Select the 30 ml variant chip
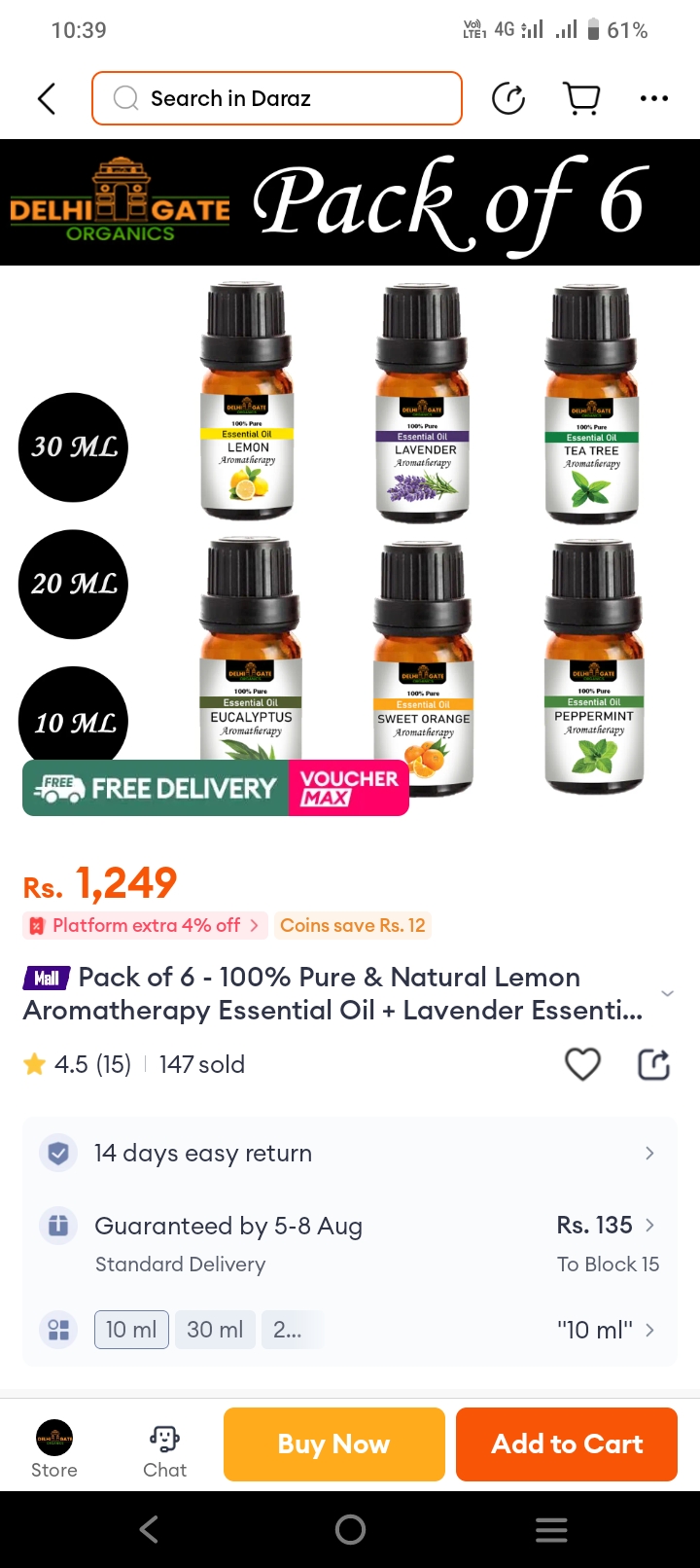Screen dimensions: 700x1568 (215, 1330)
